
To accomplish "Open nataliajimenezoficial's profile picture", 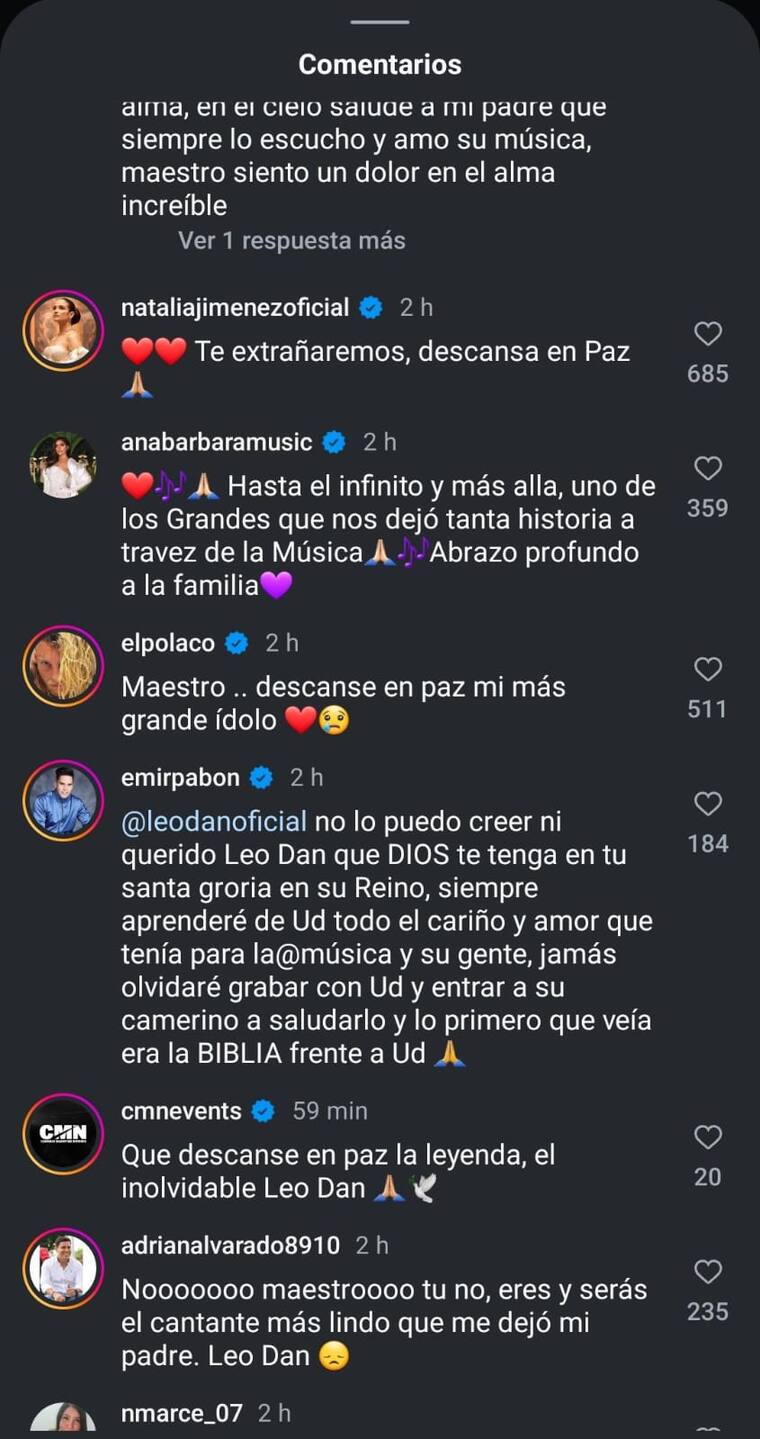I will coord(63,330).
